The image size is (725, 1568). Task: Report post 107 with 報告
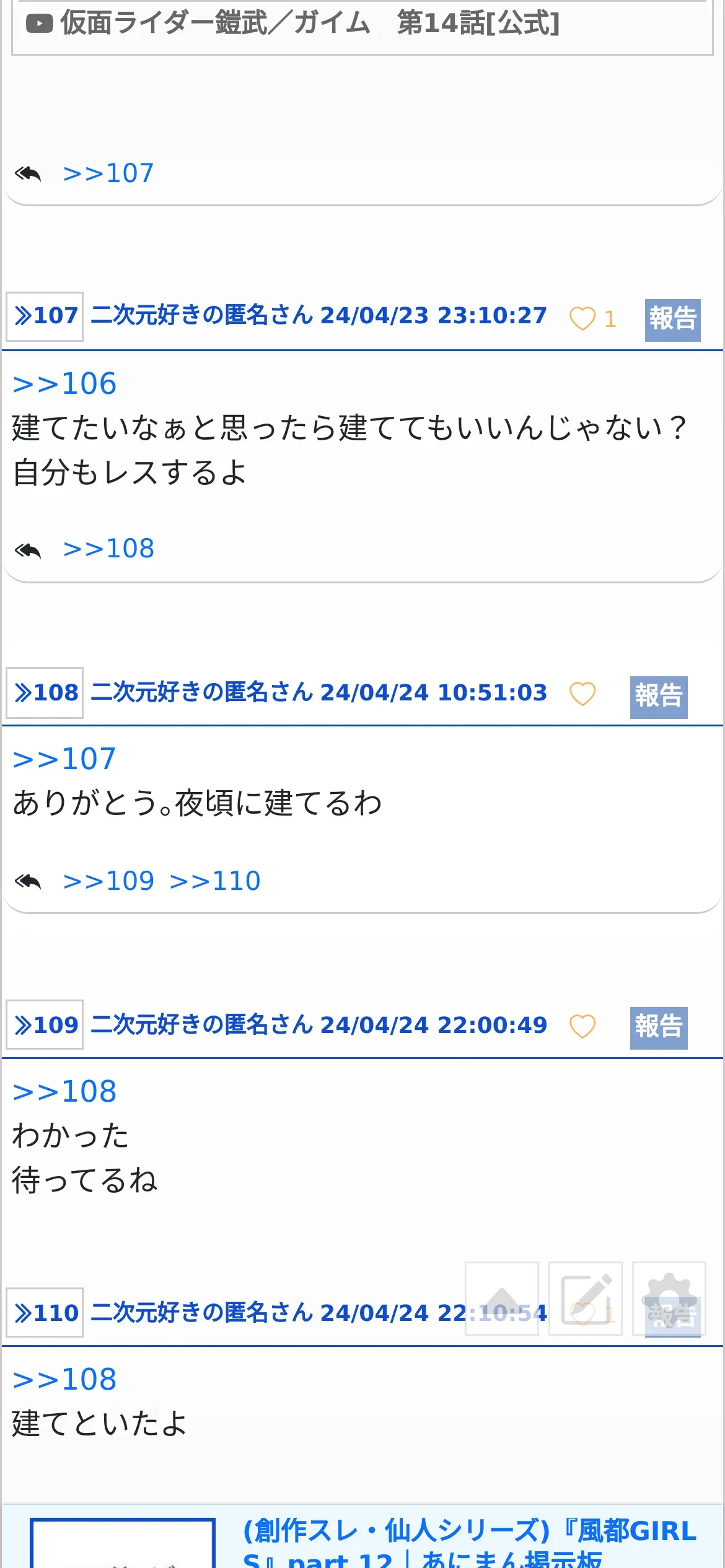pyautogui.click(x=672, y=320)
